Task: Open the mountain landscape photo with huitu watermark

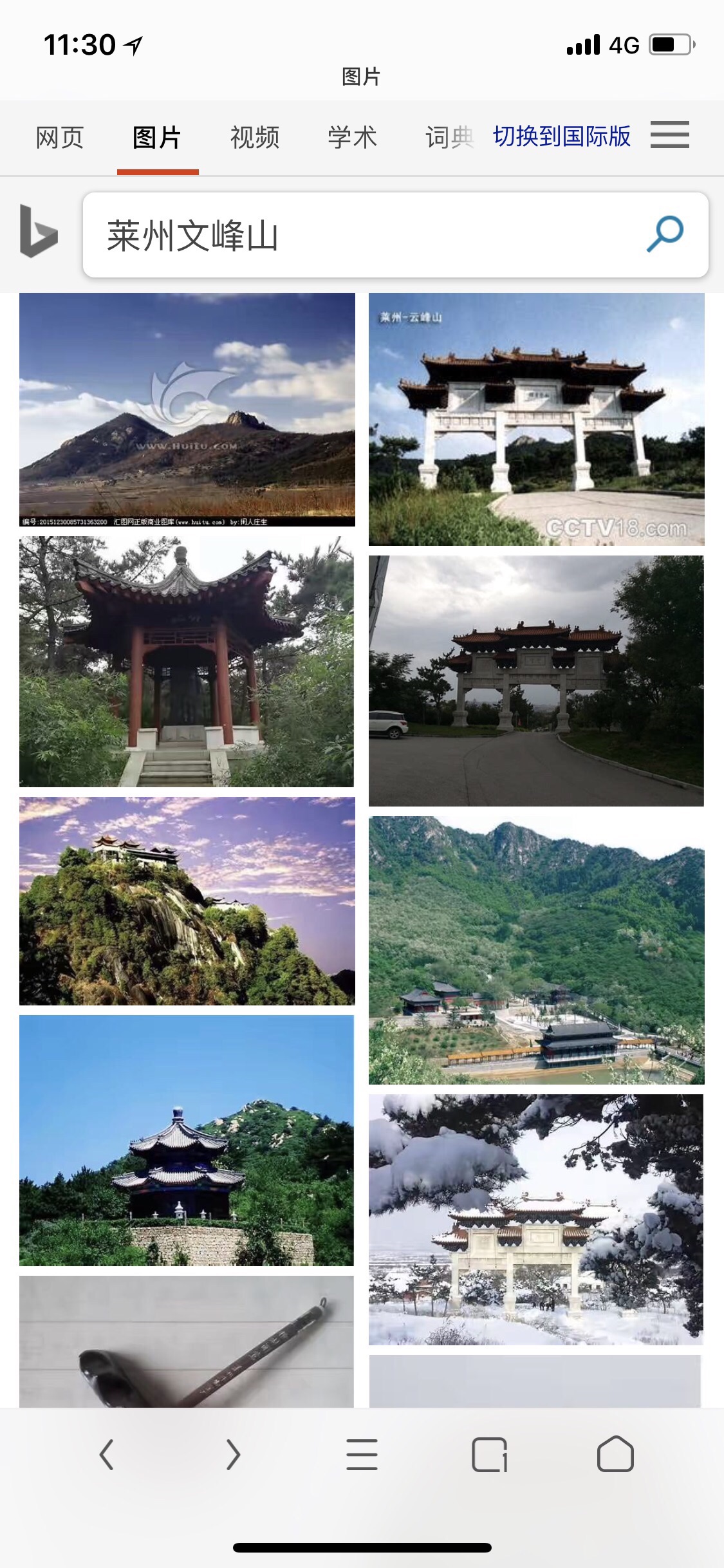Action: [x=187, y=409]
